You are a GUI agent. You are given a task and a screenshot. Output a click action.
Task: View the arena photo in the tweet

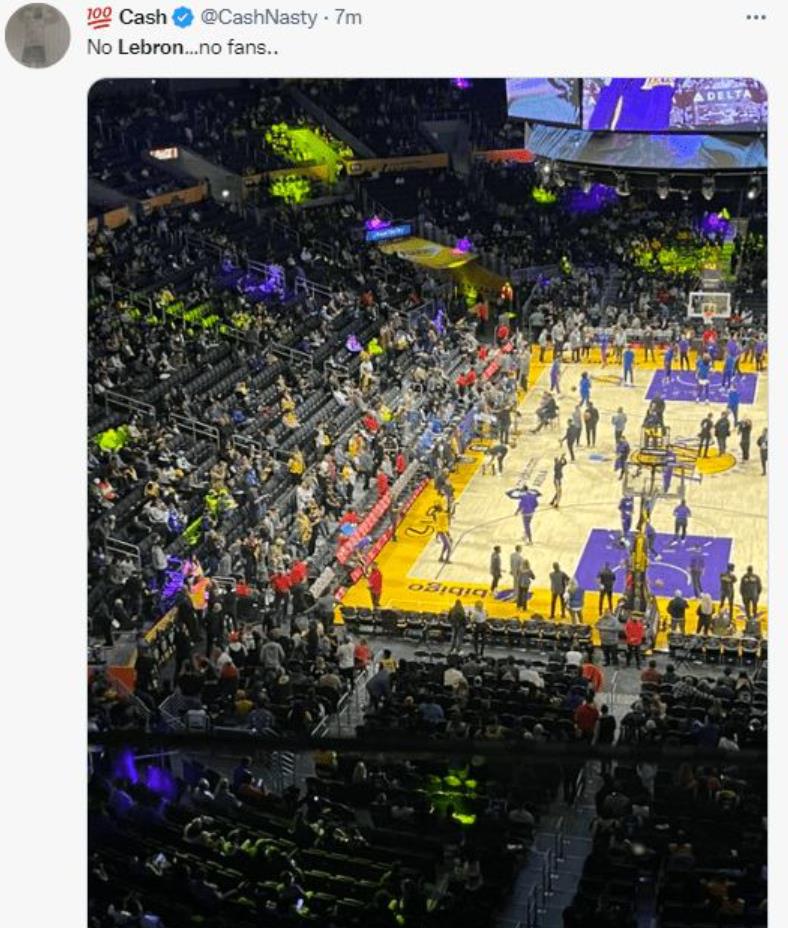click(x=427, y=500)
